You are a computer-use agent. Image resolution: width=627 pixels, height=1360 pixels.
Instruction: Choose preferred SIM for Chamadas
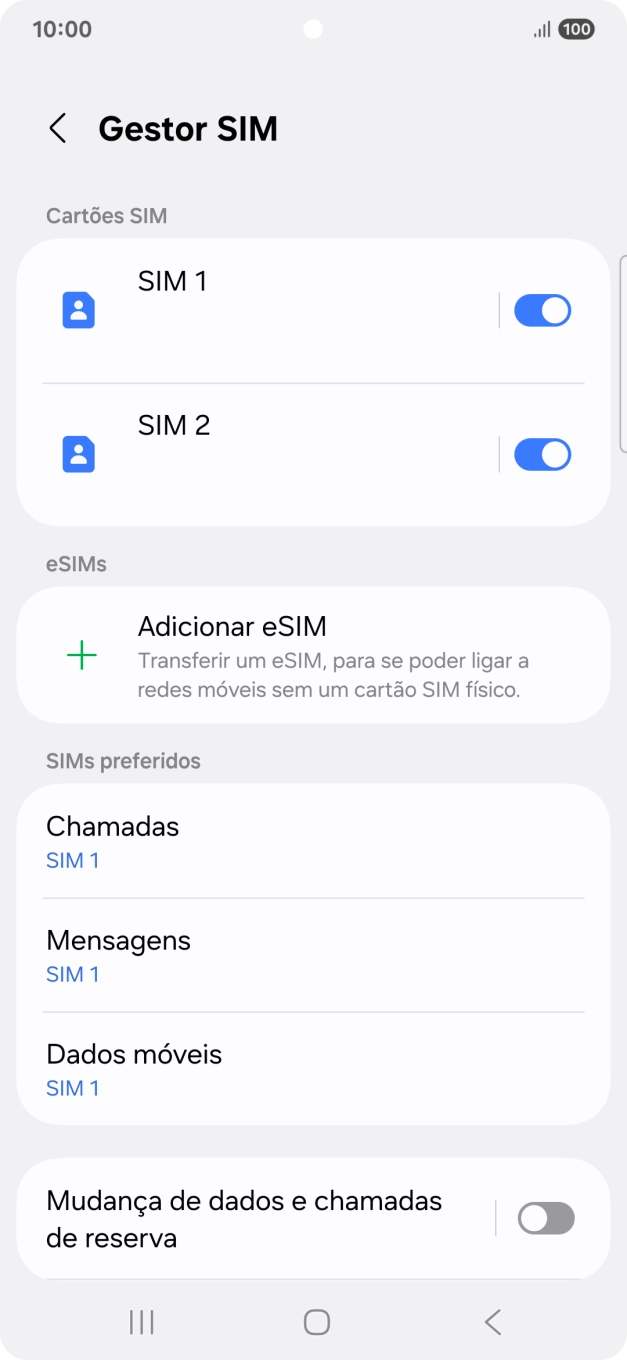click(313, 841)
